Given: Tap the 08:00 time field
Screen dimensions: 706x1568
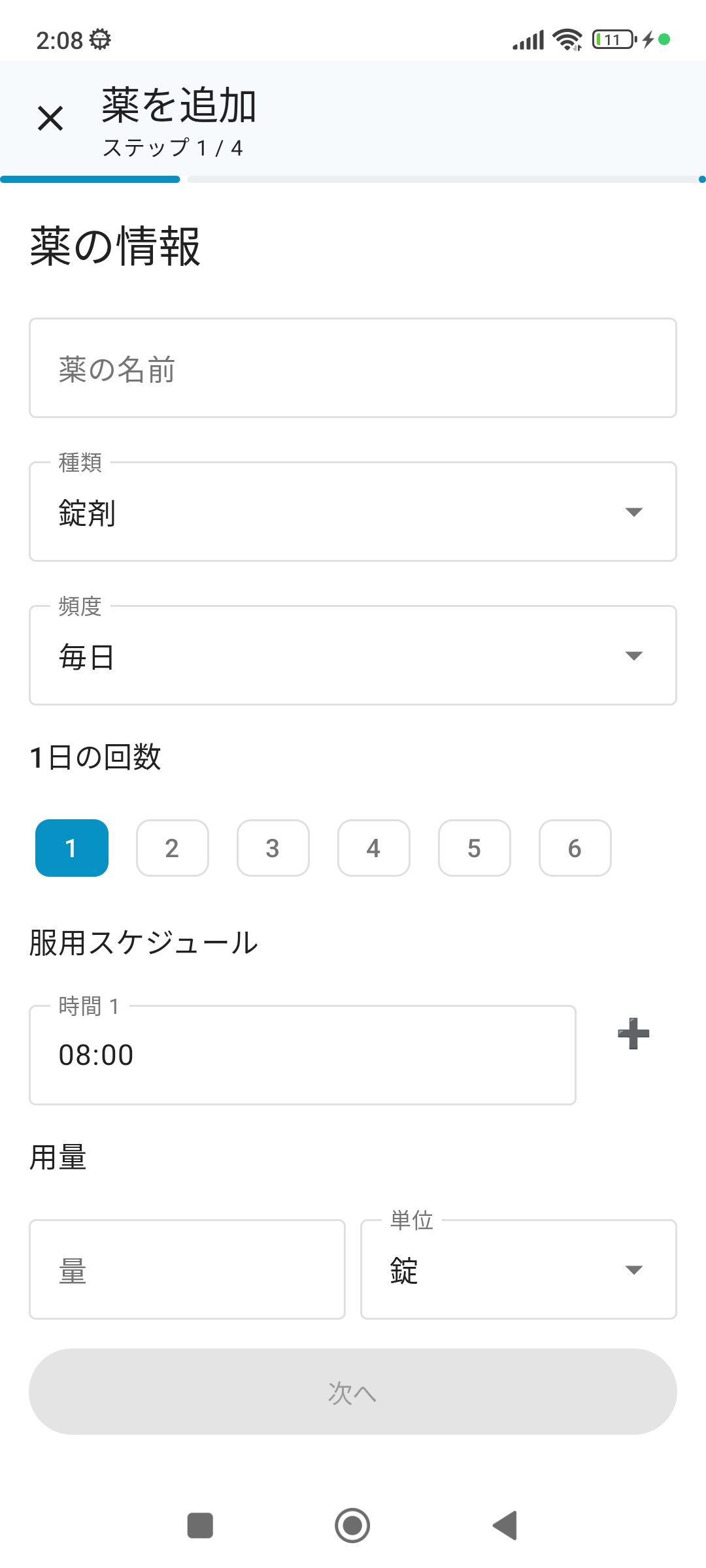Looking at the screenshot, I should [303, 1054].
